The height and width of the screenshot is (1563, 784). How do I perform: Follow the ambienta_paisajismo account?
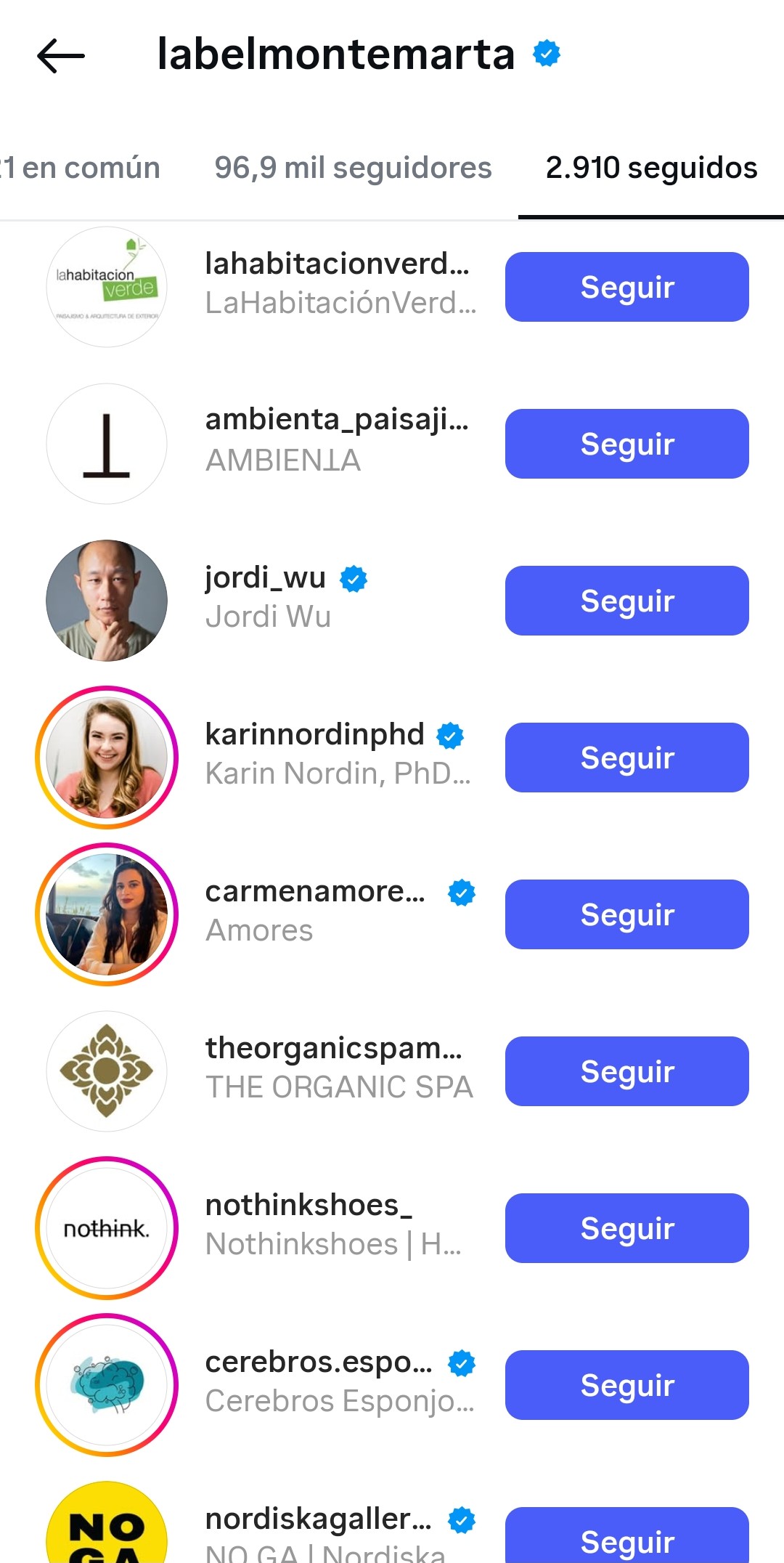coord(627,444)
